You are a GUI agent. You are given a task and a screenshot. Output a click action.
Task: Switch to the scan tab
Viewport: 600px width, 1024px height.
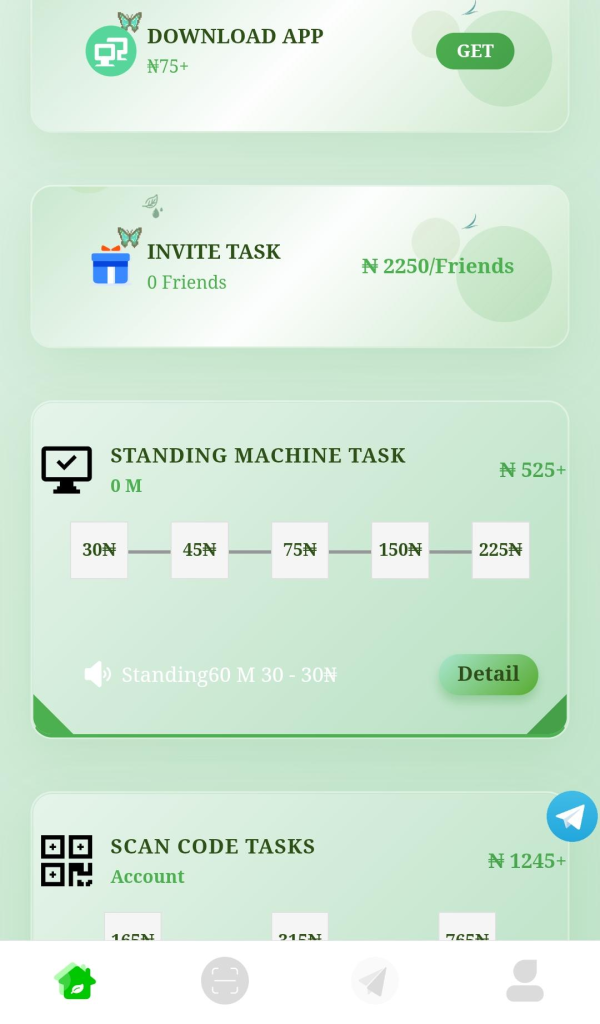[x=225, y=981]
